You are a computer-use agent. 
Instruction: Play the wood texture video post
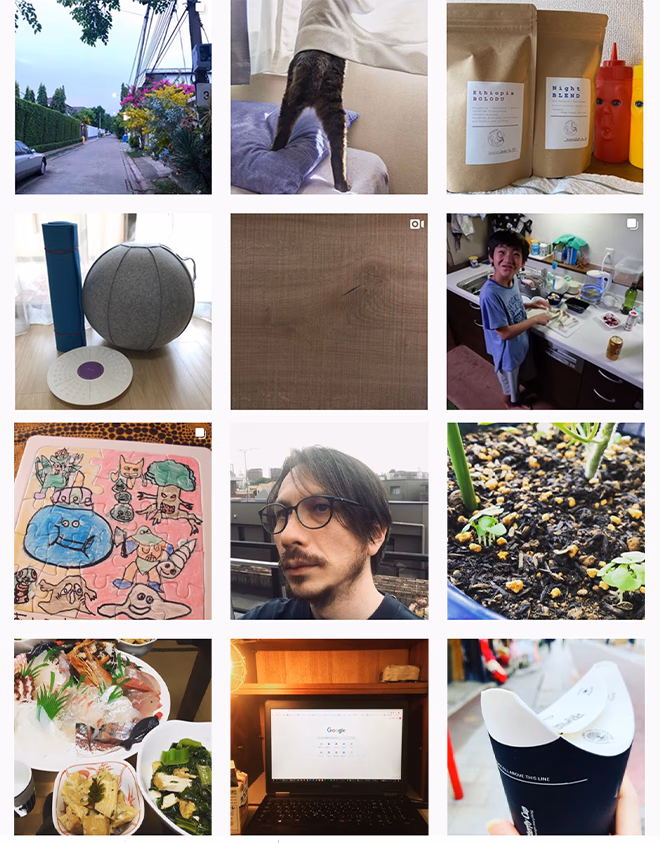click(329, 311)
